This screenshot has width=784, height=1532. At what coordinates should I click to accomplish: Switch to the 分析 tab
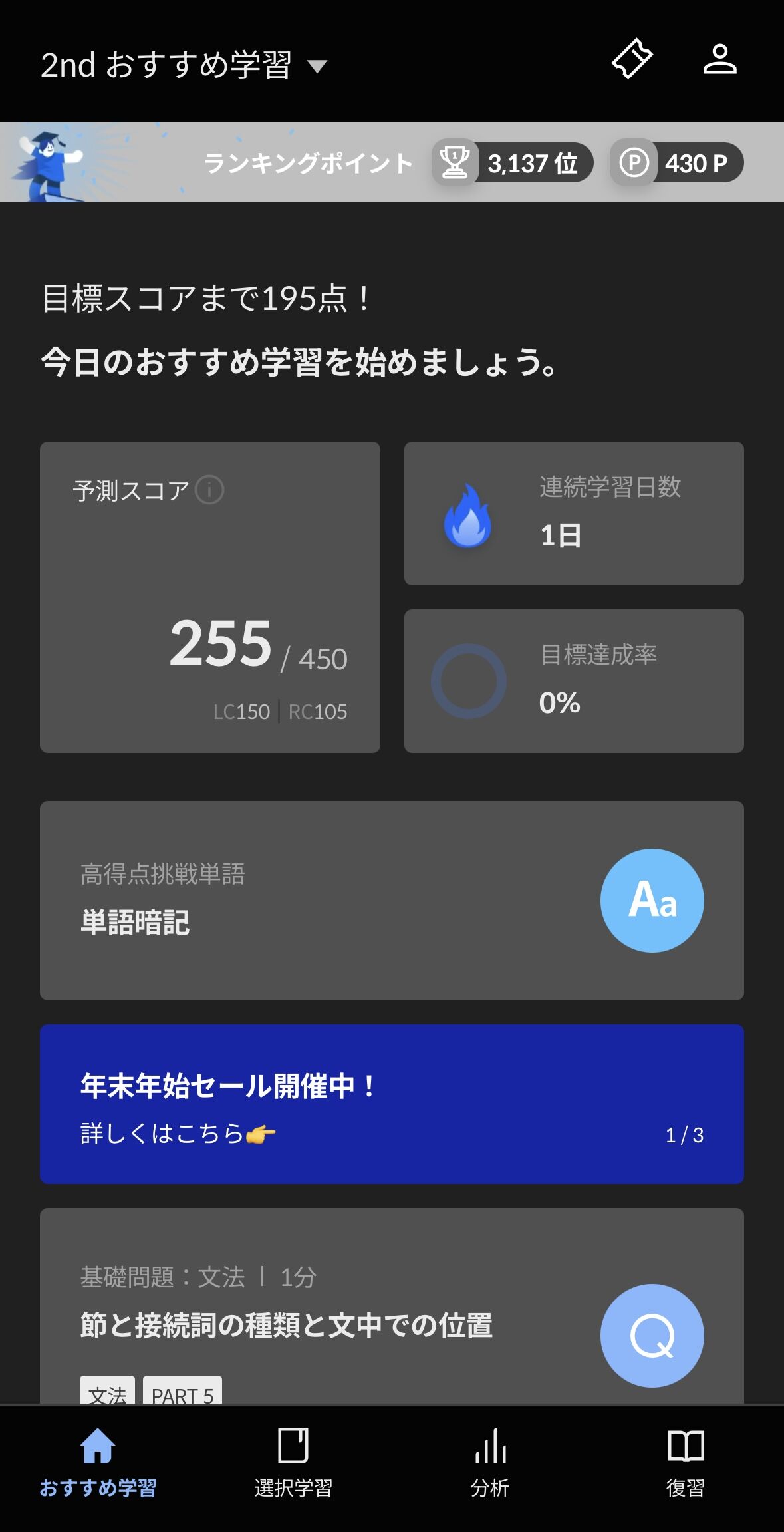[x=490, y=1461]
